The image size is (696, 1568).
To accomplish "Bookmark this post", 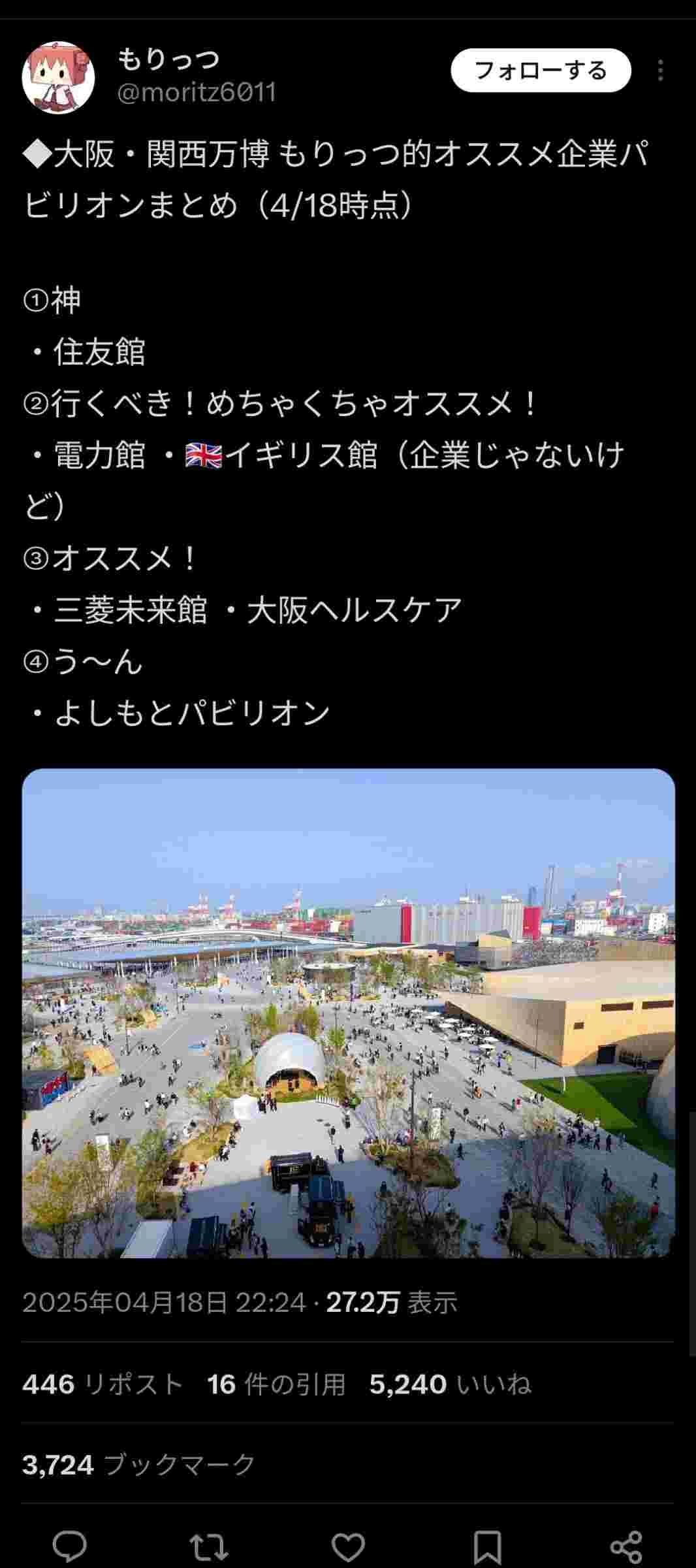I will [x=487, y=1546].
